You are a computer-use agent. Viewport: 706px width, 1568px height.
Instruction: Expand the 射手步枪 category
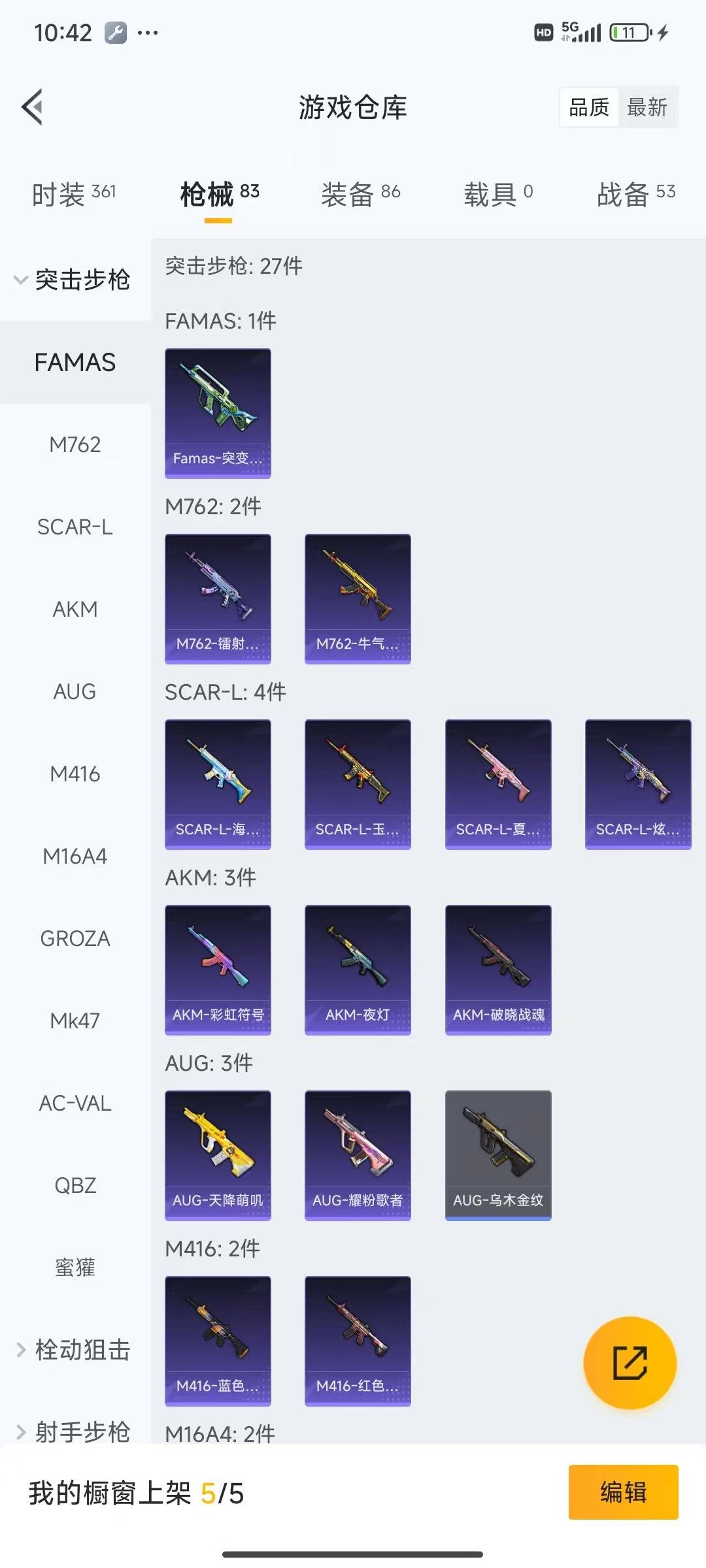[73, 1431]
